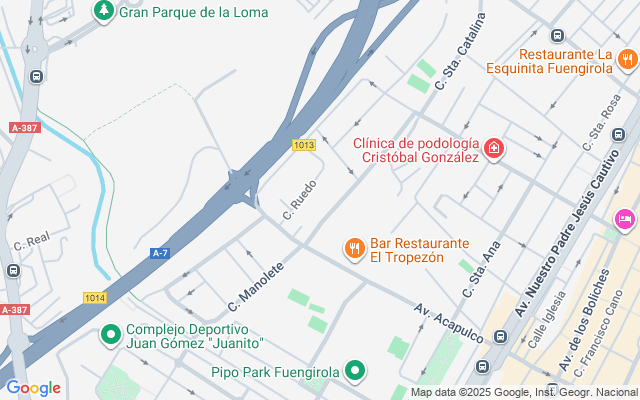
Task: Open the Google logo link
Action: 33,388
